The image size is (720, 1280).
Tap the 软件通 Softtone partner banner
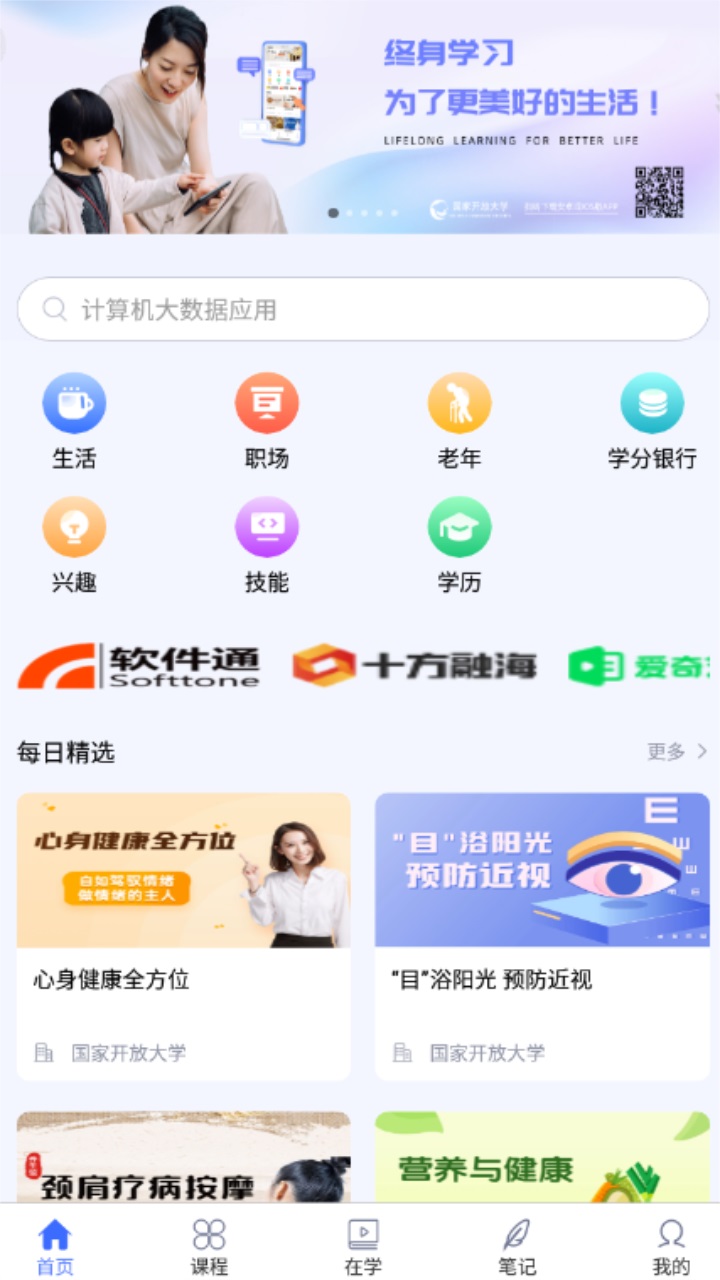pos(140,666)
